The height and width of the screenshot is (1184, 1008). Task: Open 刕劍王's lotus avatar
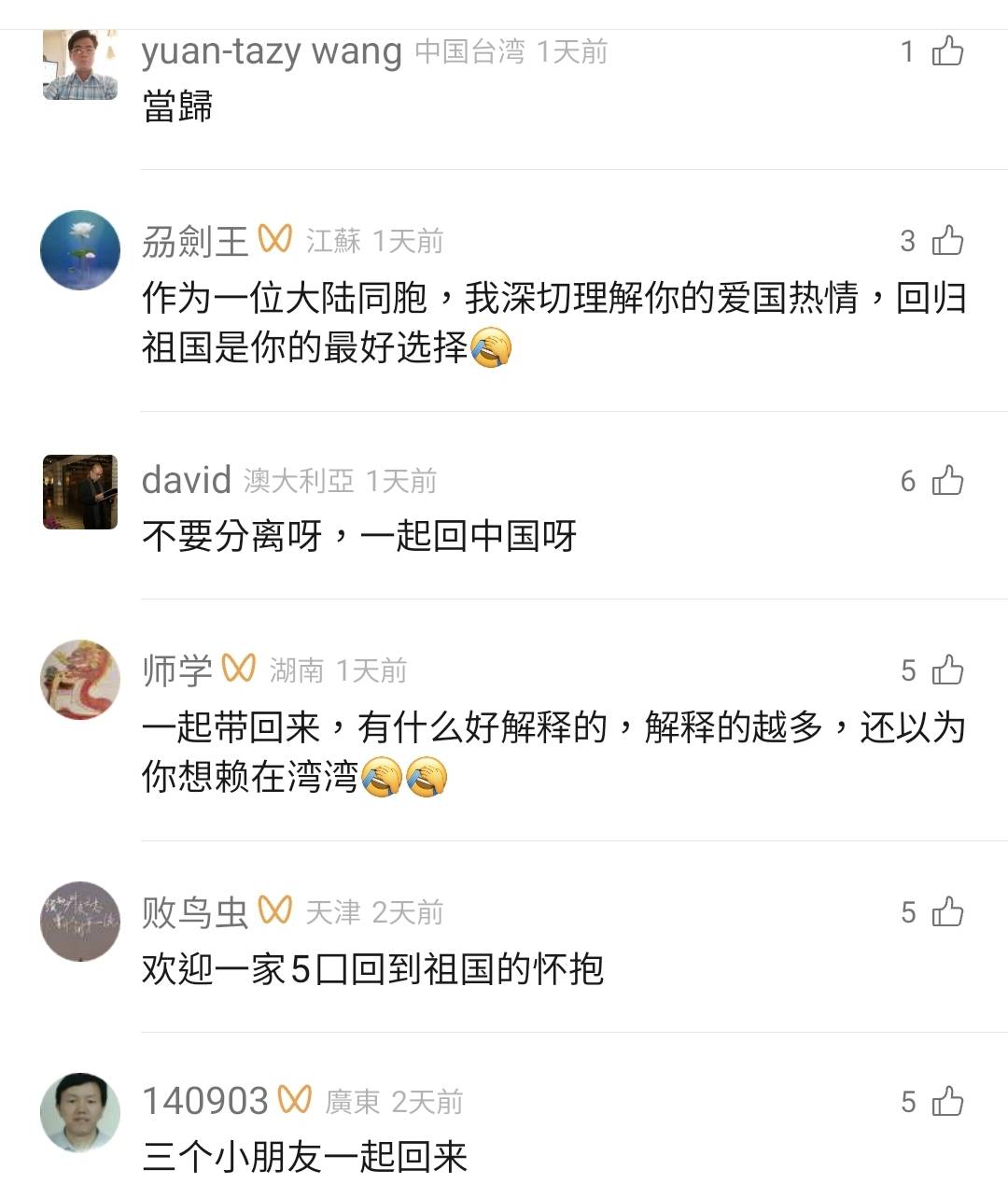pyautogui.click(x=80, y=250)
